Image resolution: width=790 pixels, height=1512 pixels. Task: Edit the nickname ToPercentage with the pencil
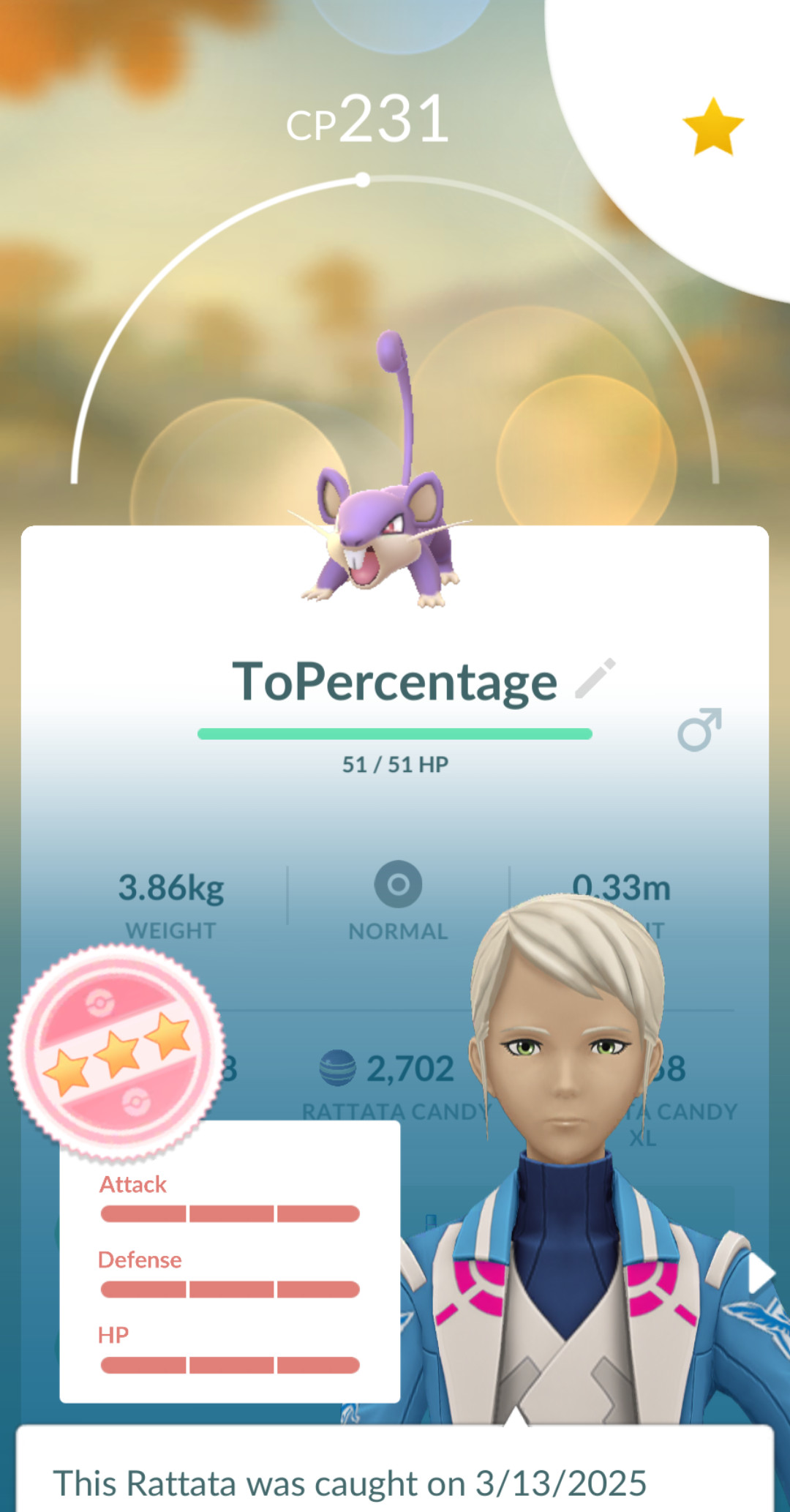tap(595, 679)
